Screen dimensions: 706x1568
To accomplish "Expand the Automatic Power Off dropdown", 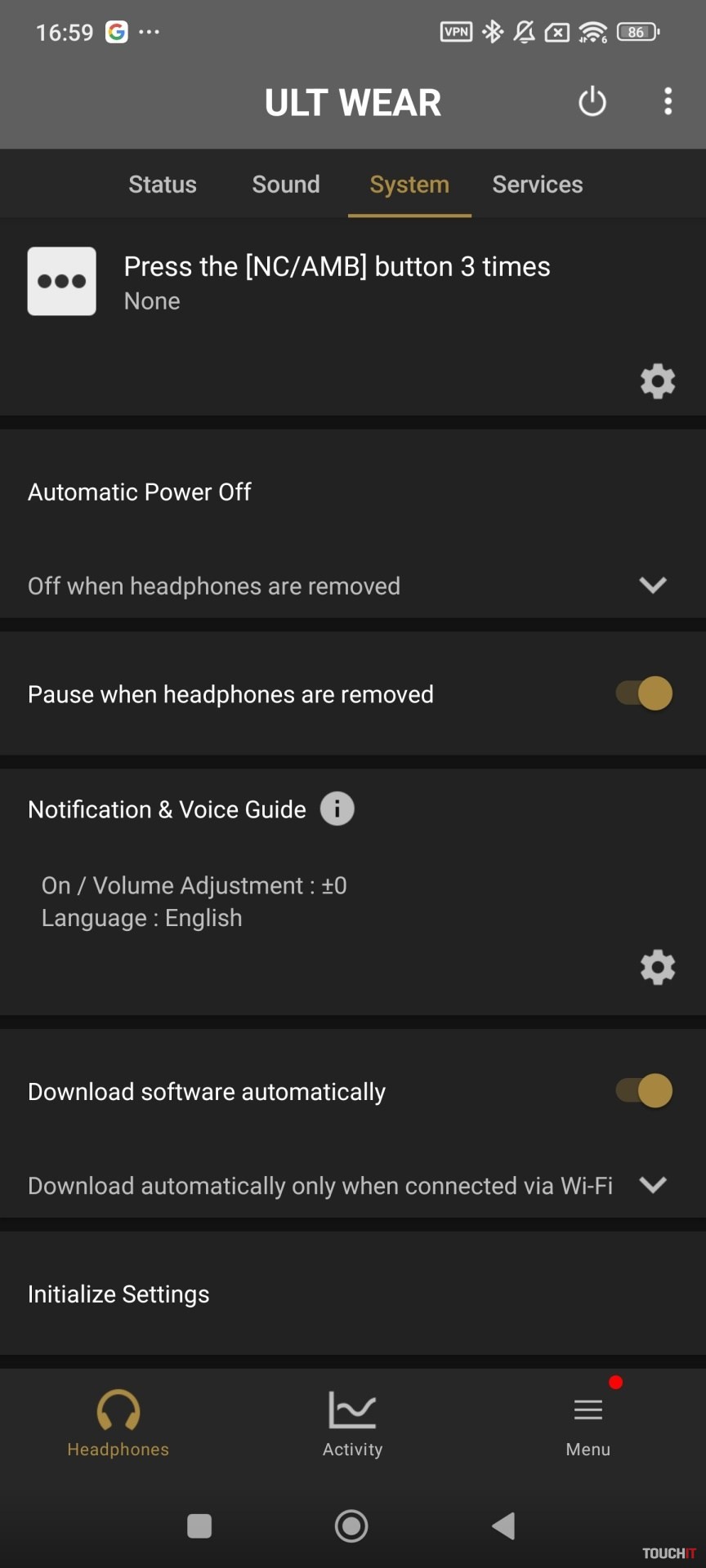I will click(653, 586).
